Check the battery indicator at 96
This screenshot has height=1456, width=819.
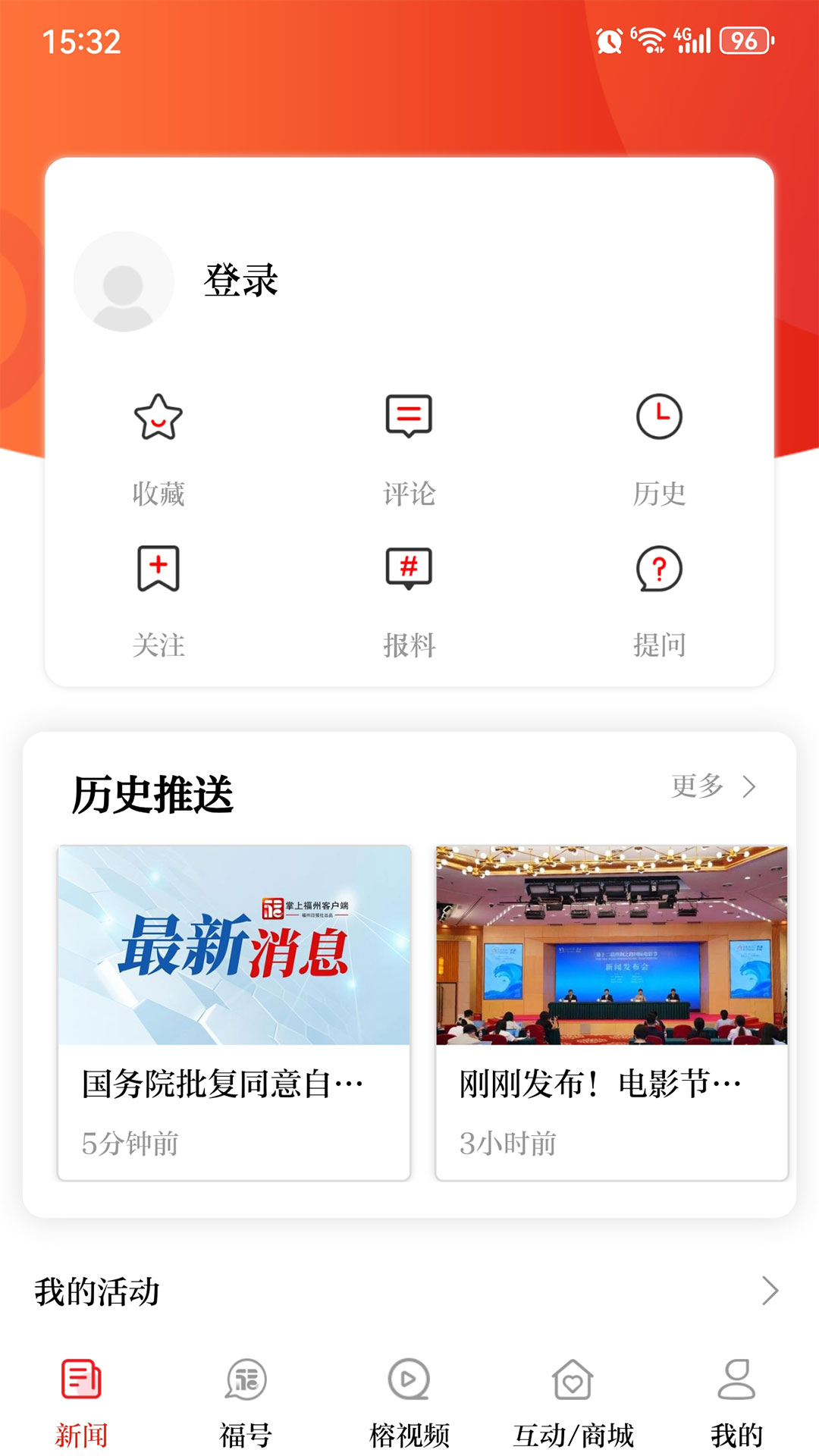pyautogui.click(x=744, y=42)
